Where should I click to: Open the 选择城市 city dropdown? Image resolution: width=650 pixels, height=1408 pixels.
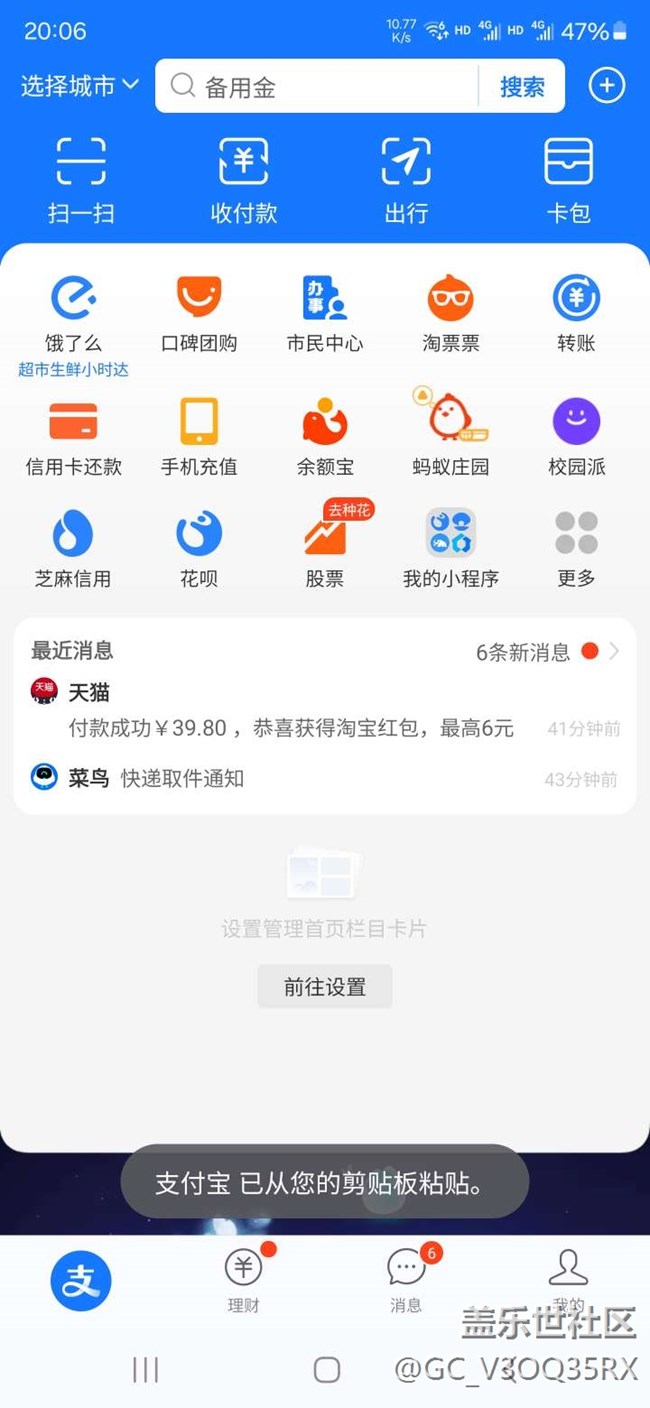(79, 86)
